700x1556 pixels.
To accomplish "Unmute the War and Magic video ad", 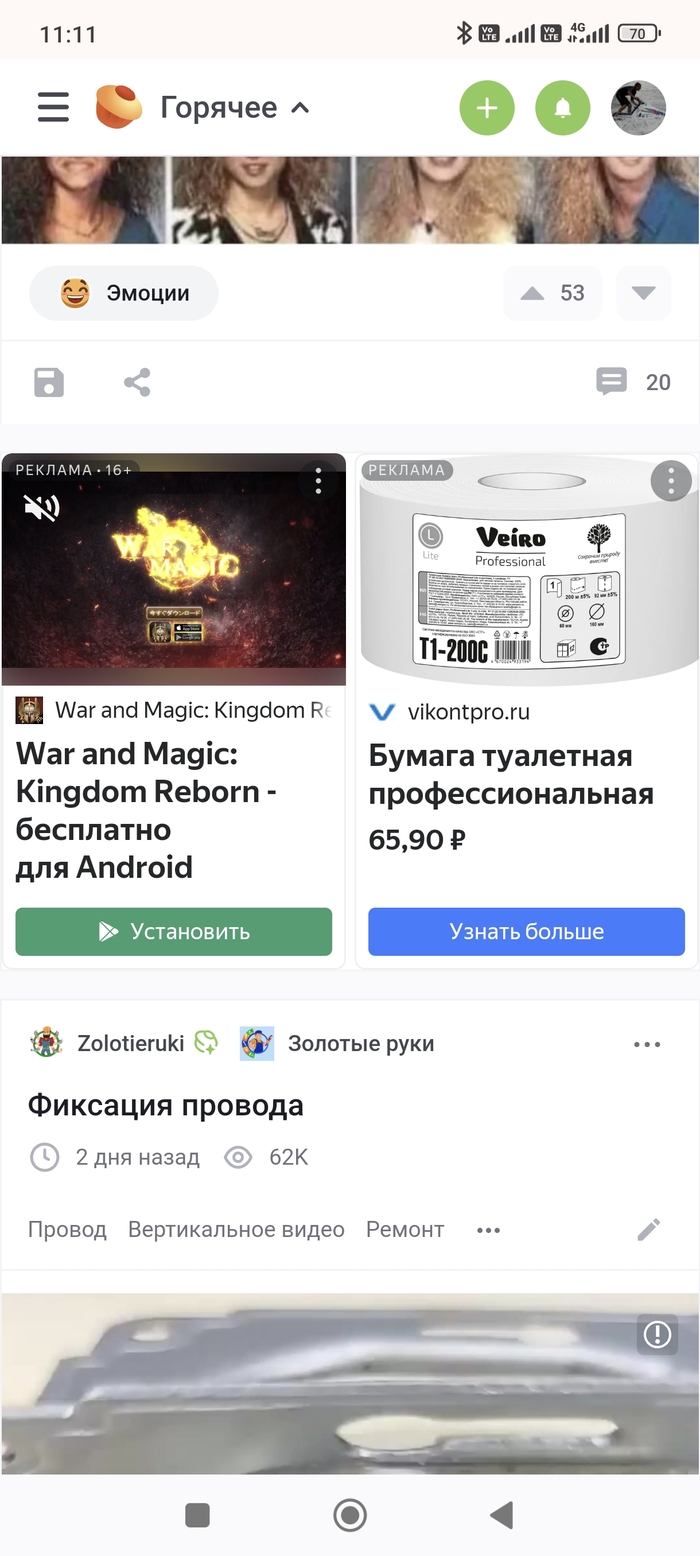I will (x=41, y=508).
